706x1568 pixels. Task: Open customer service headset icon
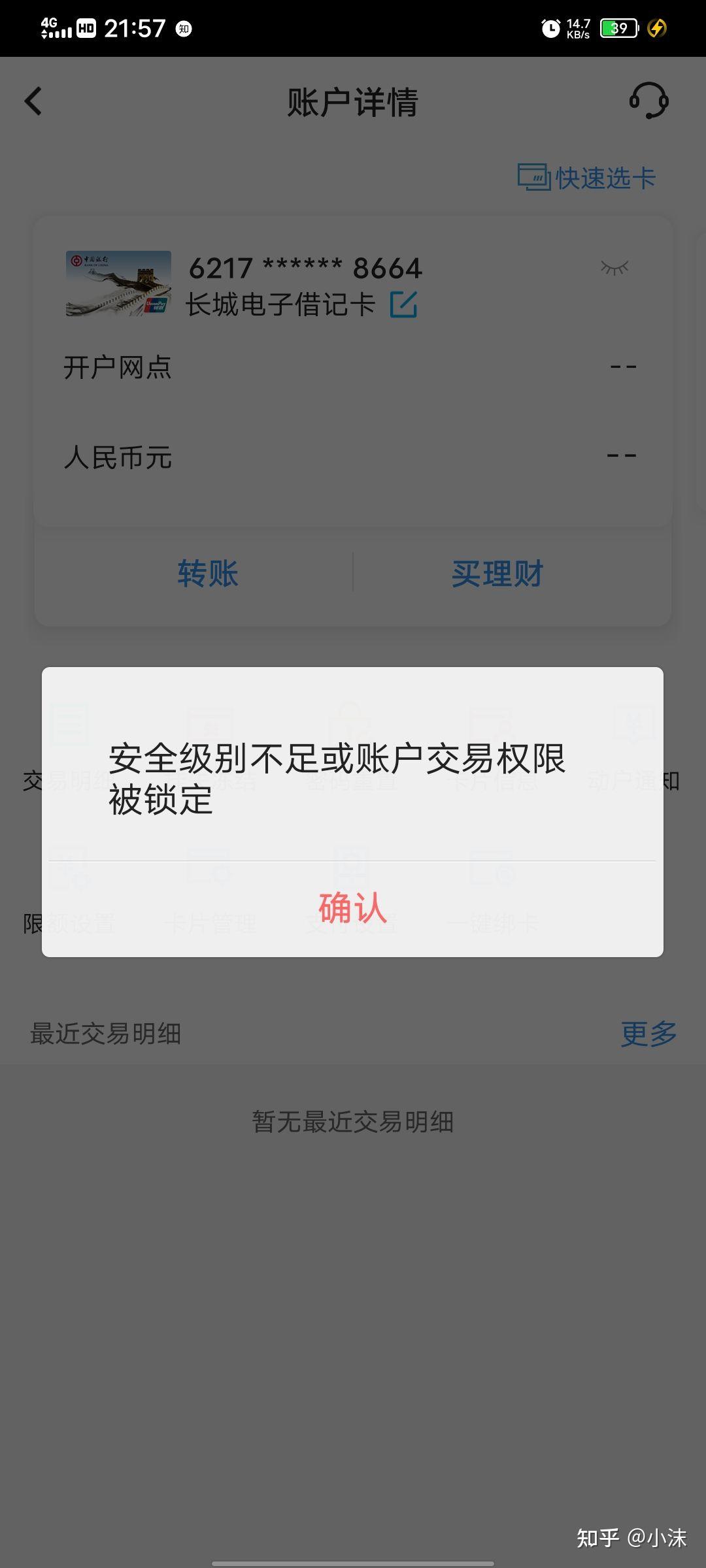point(648,101)
